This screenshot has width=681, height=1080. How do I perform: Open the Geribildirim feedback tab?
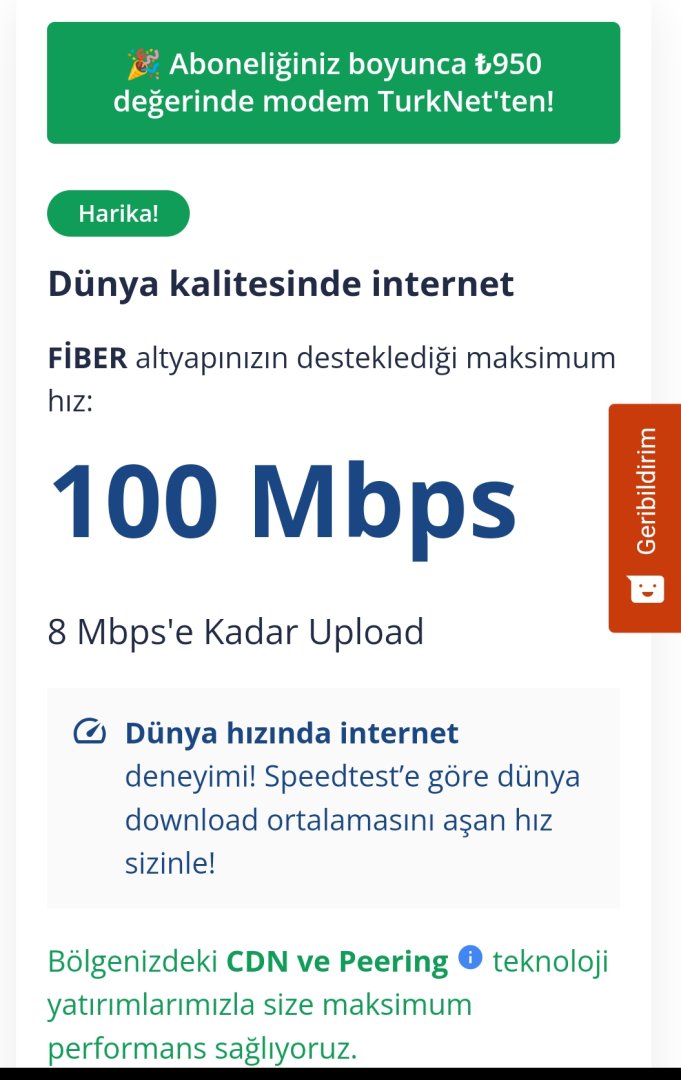645,517
